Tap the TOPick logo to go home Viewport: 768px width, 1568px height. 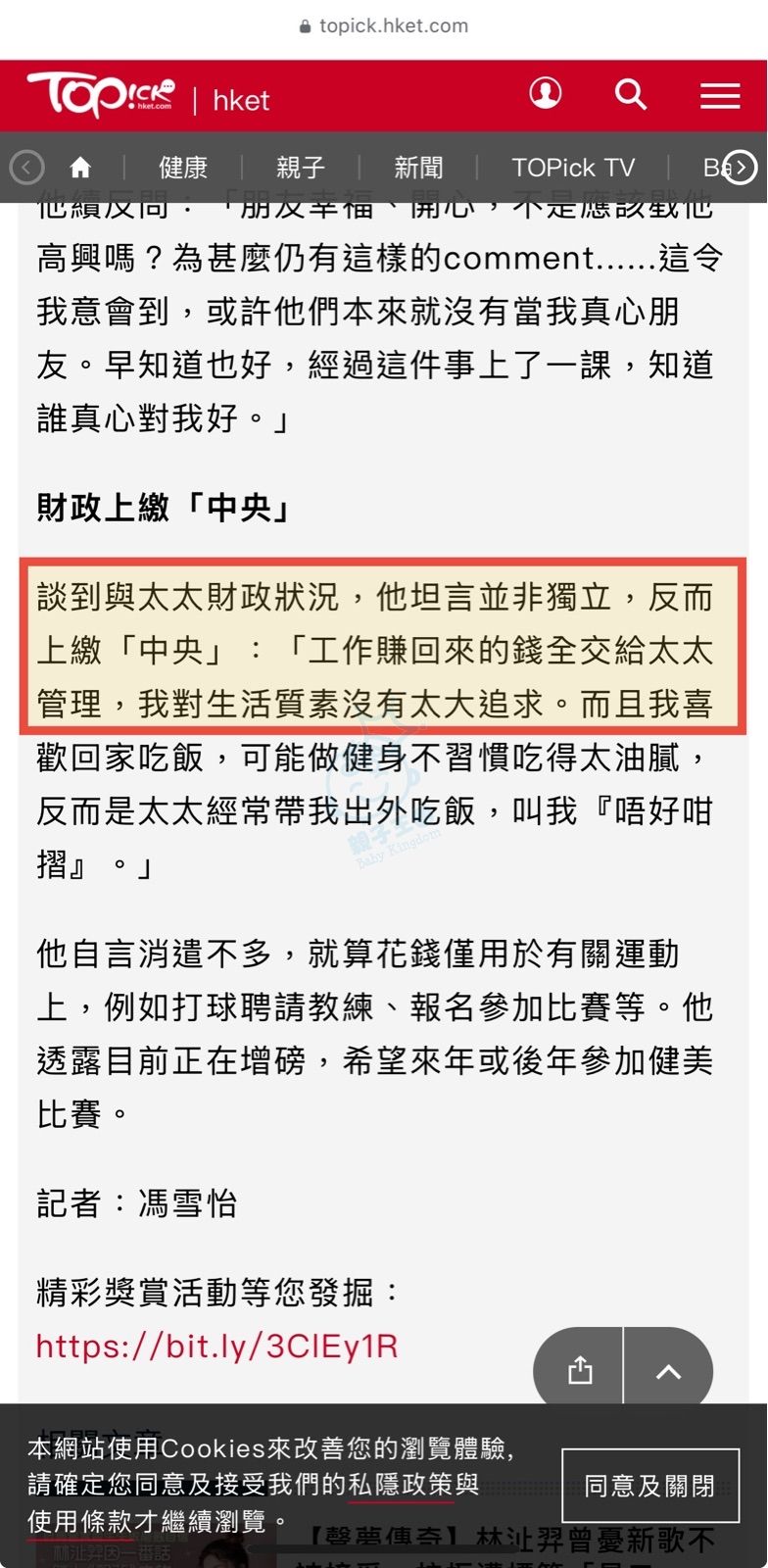[100, 95]
